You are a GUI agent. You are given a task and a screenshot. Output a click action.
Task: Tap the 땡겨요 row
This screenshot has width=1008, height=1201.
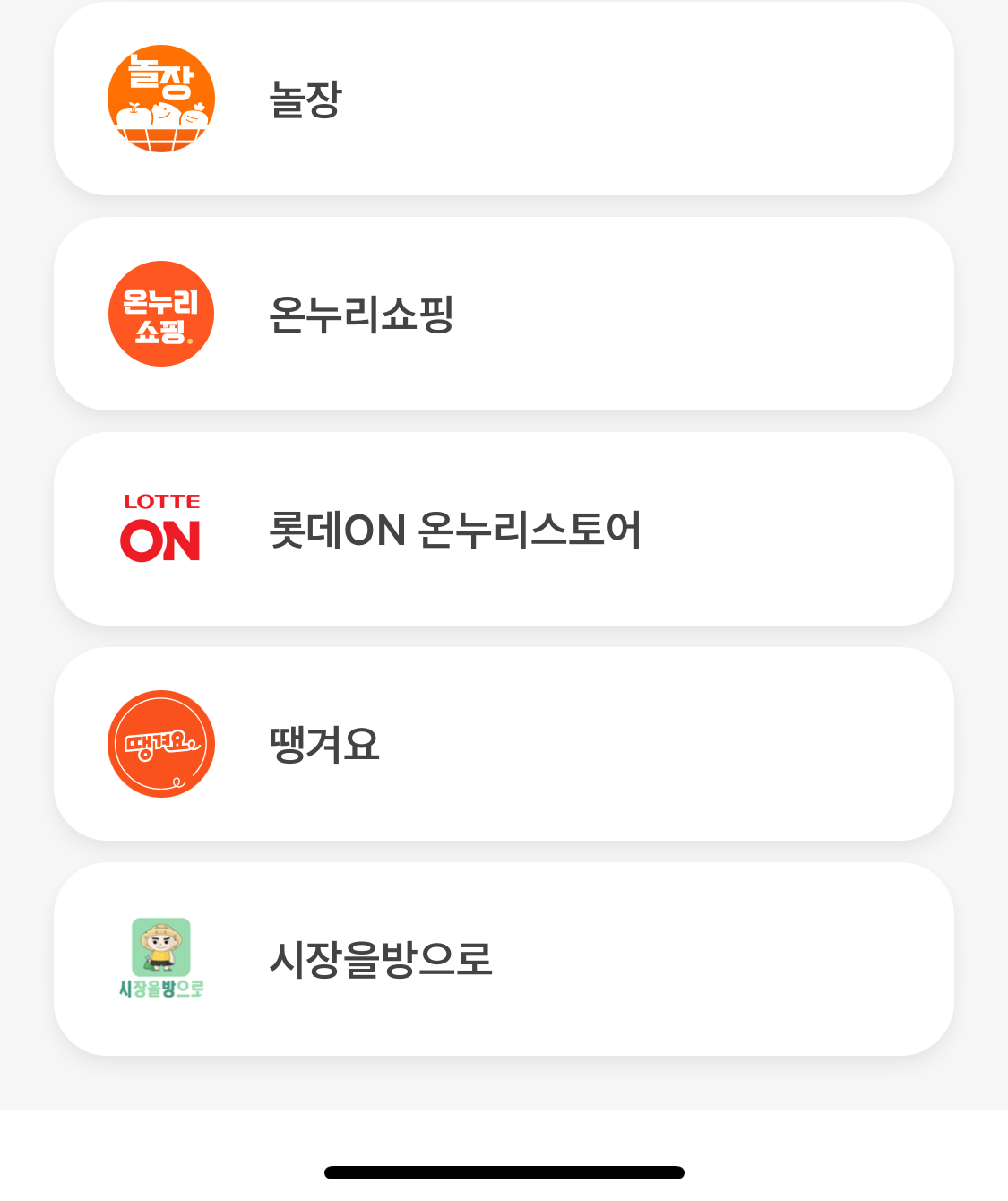click(x=504, y=744)
